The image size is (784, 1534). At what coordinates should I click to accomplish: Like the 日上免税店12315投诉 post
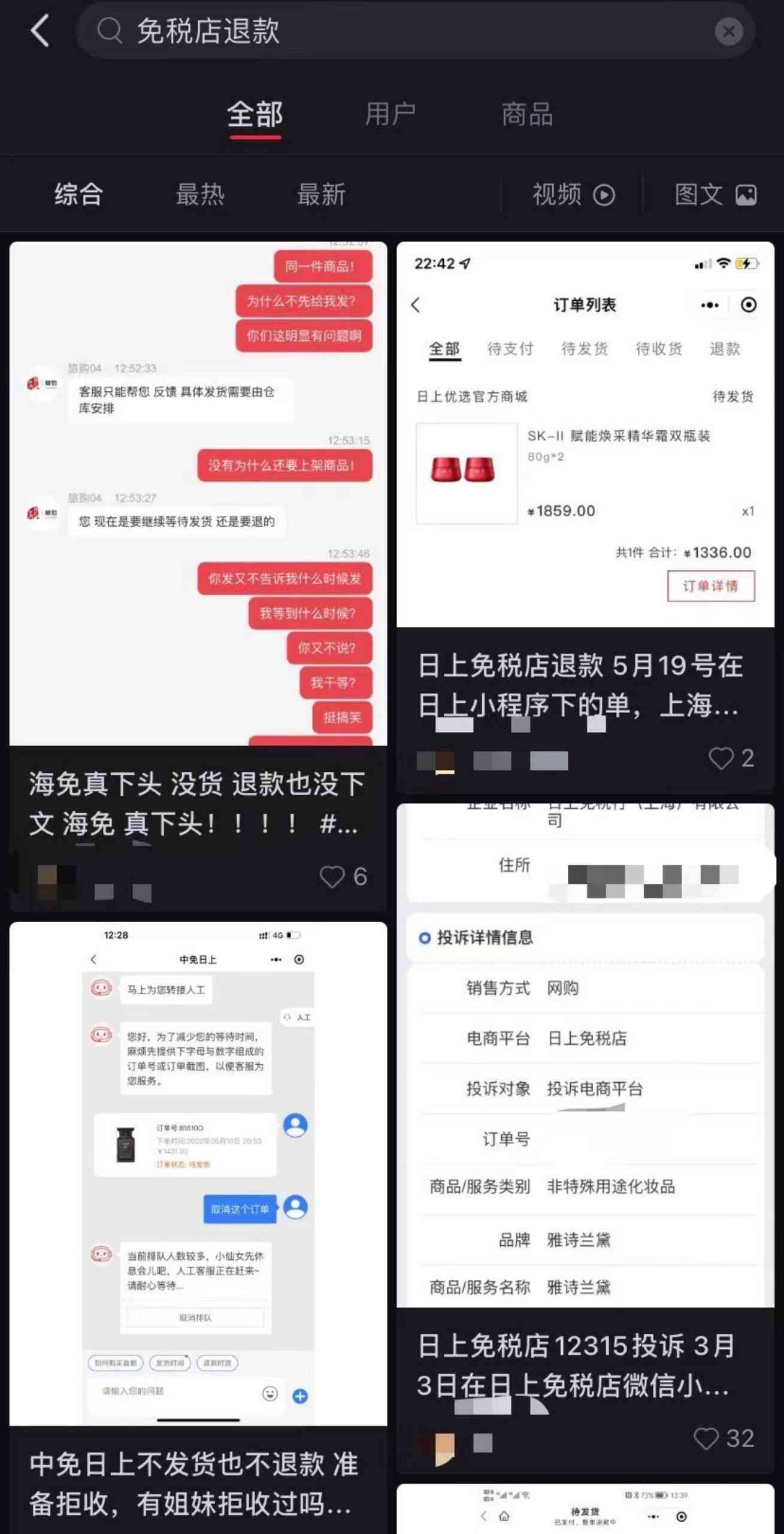point(706,1439)
